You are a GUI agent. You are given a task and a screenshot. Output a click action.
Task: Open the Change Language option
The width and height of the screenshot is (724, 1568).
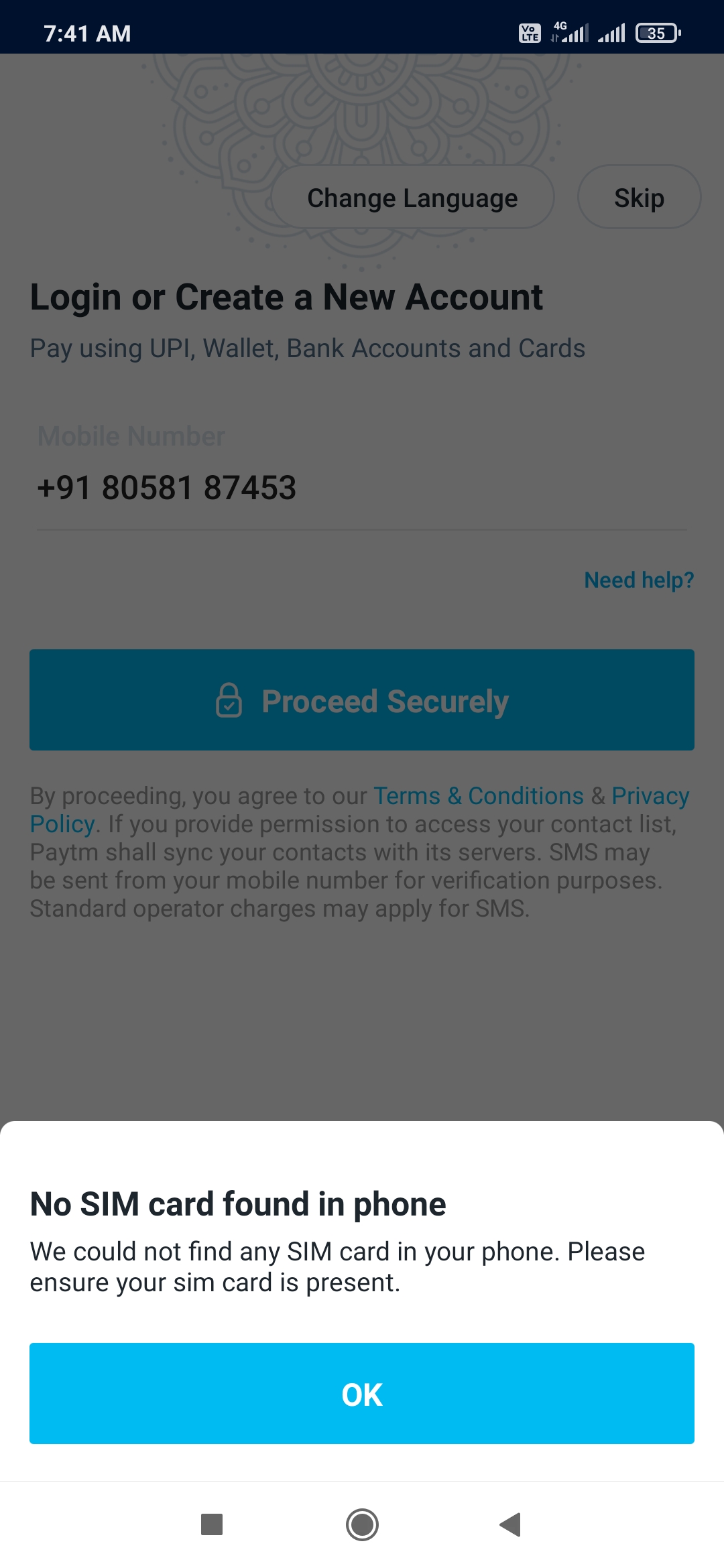tap(412, 198)
